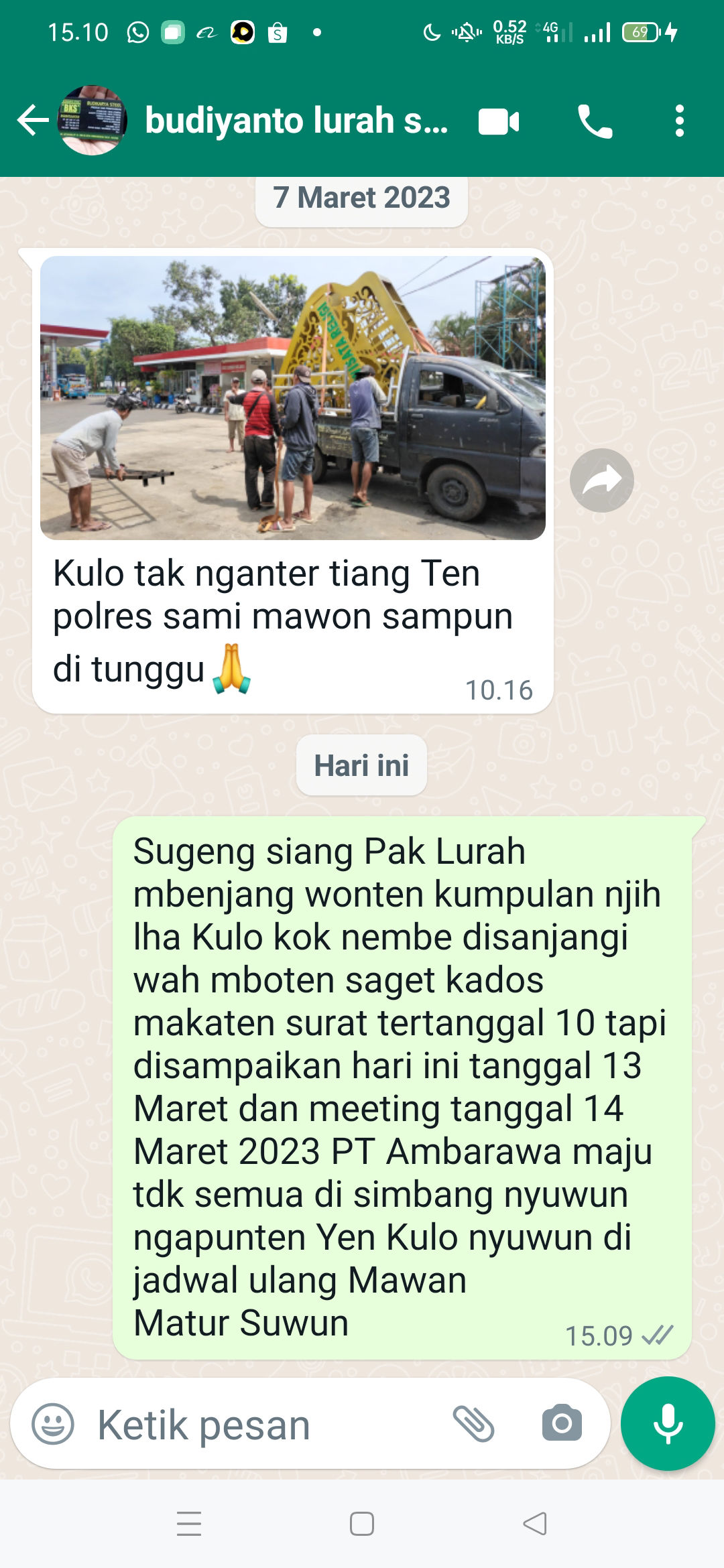Open the photo of the pickup truck
Image resolution: width=724 pixels, height=1568 pixels.
(x=293, y=398)
